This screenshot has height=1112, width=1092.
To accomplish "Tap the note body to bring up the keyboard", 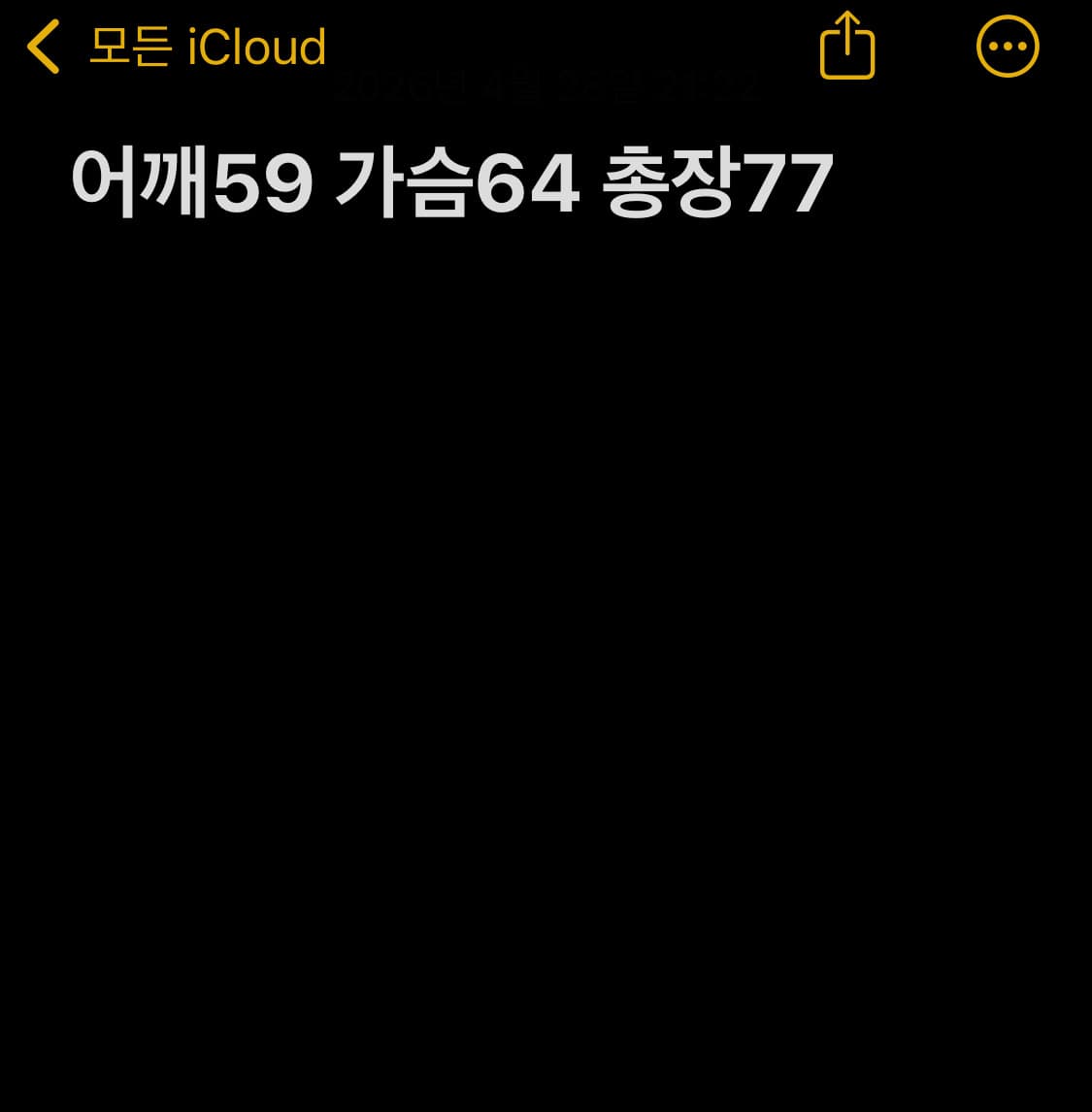I will coord(544,582).
